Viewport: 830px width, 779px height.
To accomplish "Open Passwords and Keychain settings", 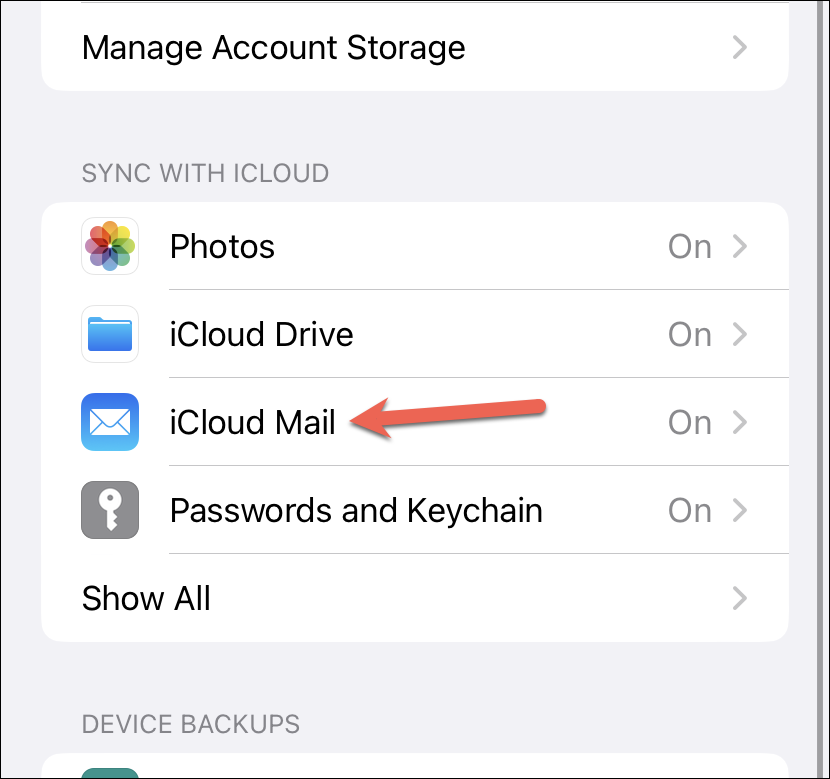I will pos(414,510).
